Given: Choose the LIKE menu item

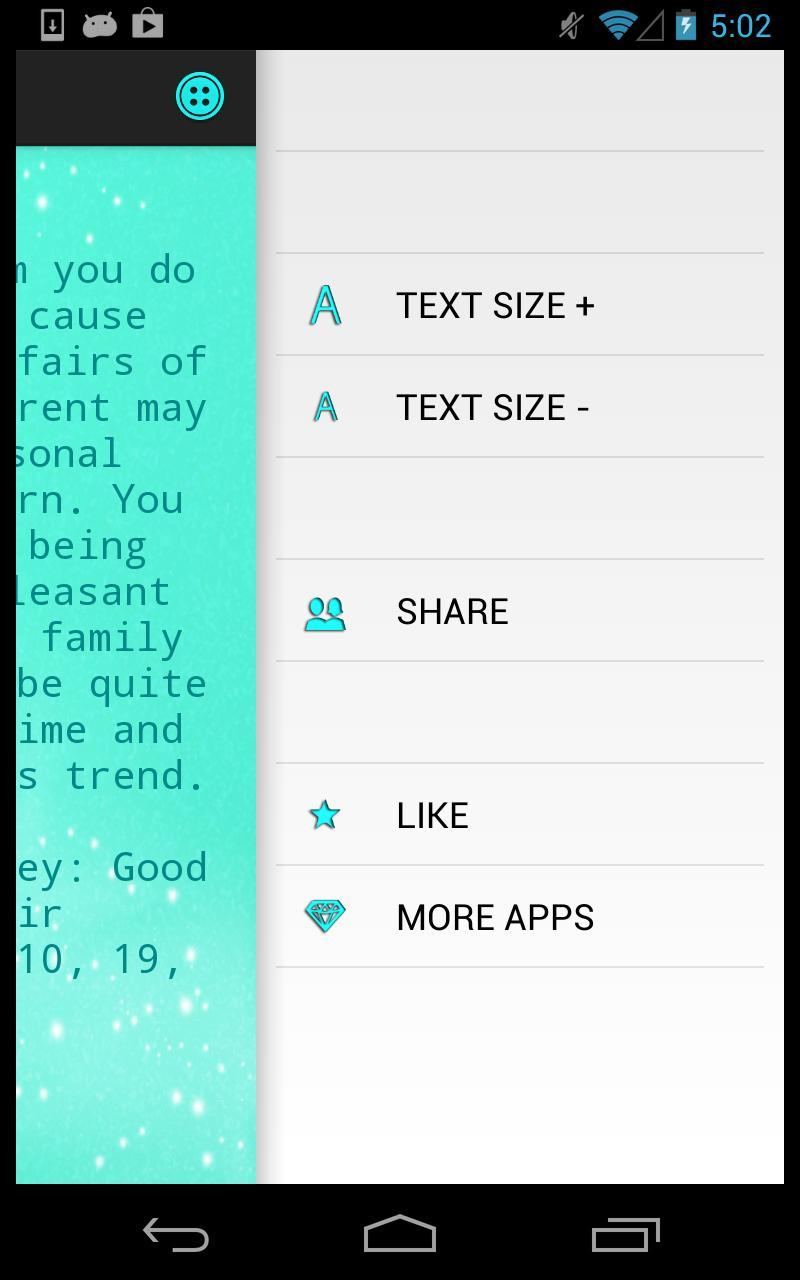Looking at the screenshot, I should 432,815.
